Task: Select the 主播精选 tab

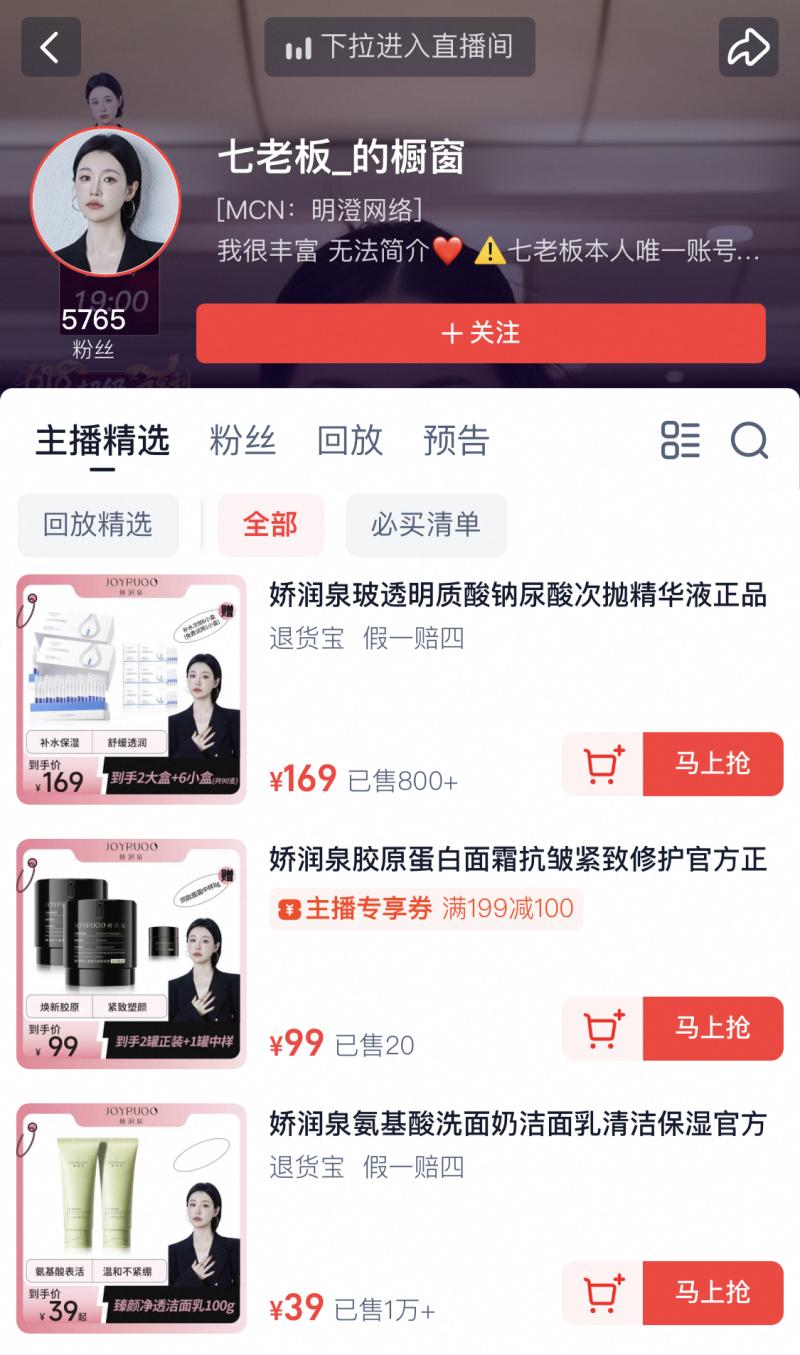Action: point(102,441)
